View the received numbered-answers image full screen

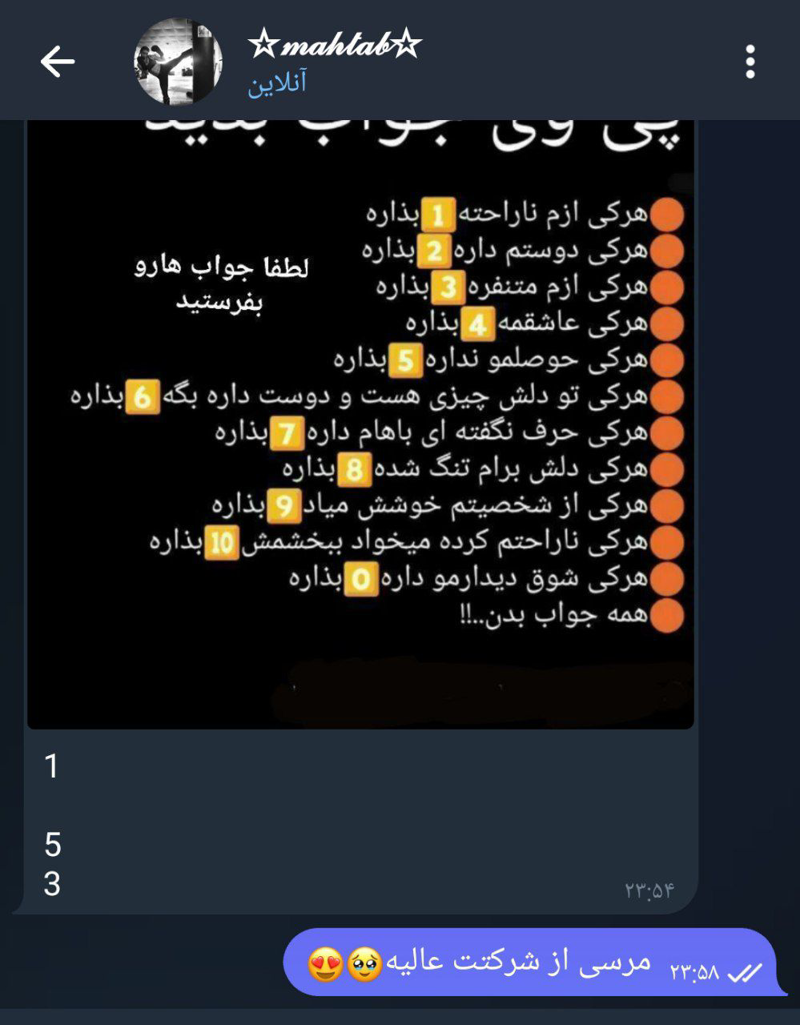pyautogui.click(x=360, y=420)
